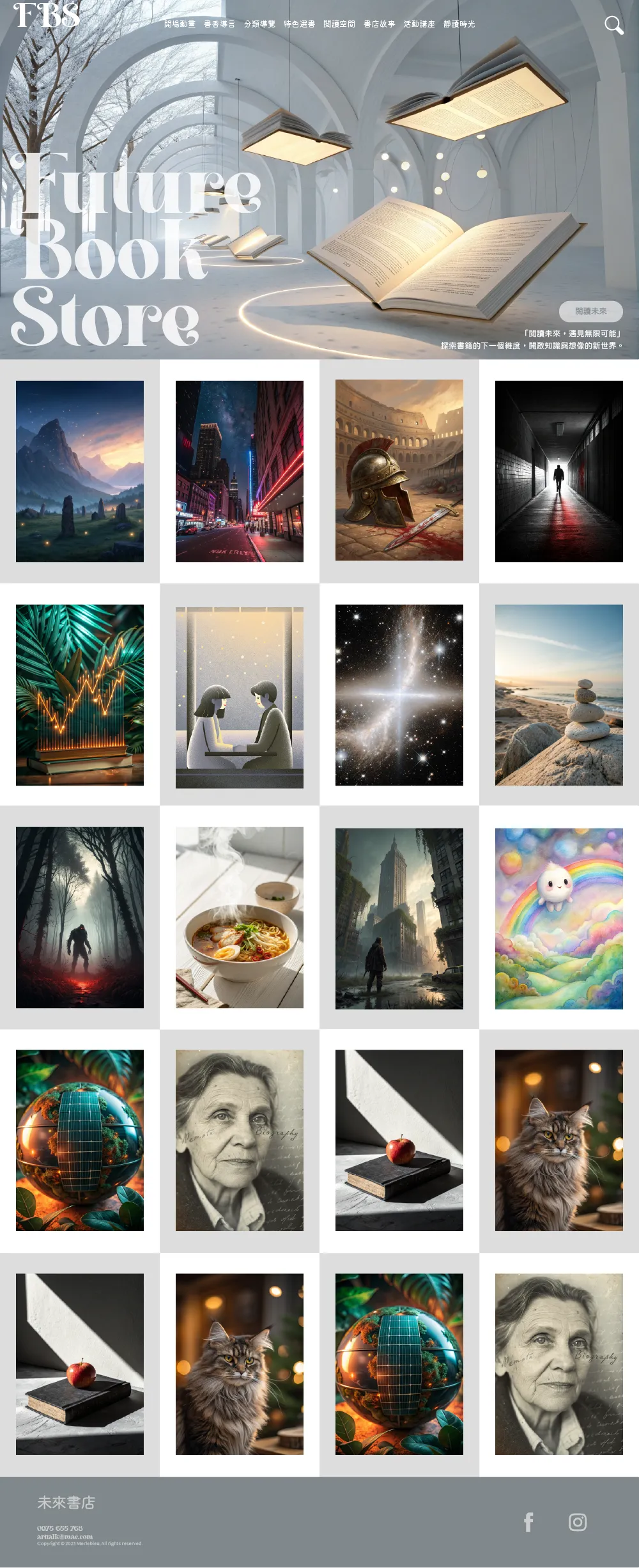The height and width of the screenshot is (1568, 639).
Task: Open 書店故事 from the top menu
Action: coord(379,24)
